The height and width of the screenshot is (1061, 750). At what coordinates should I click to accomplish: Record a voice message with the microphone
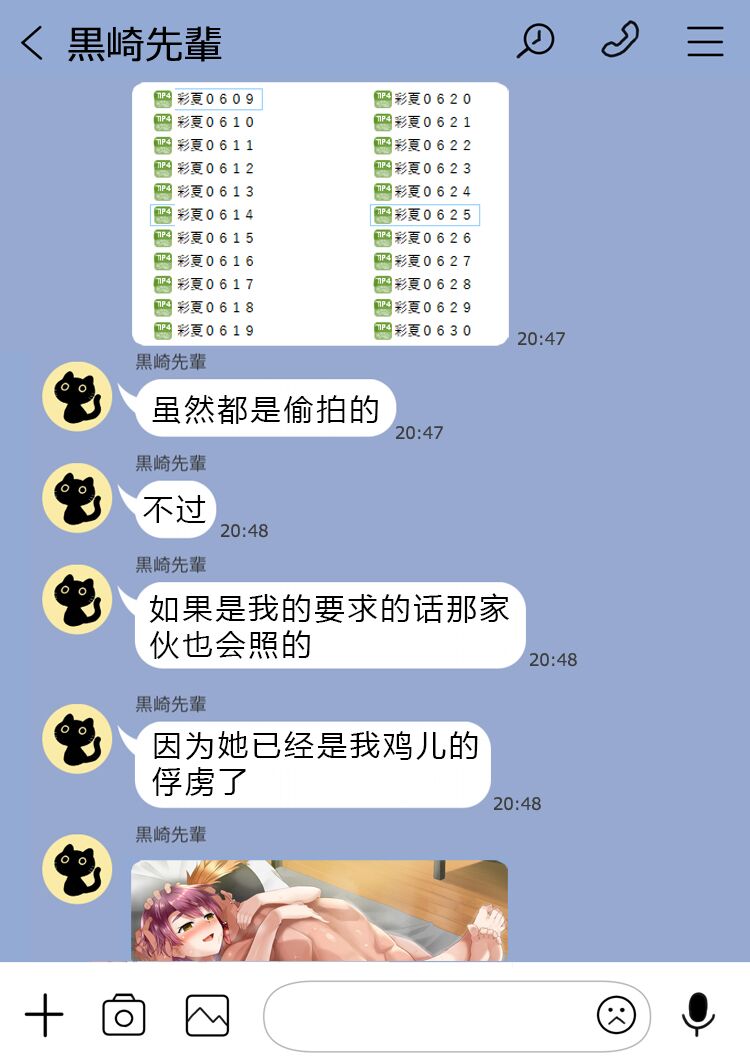[x=698, y=1014]
